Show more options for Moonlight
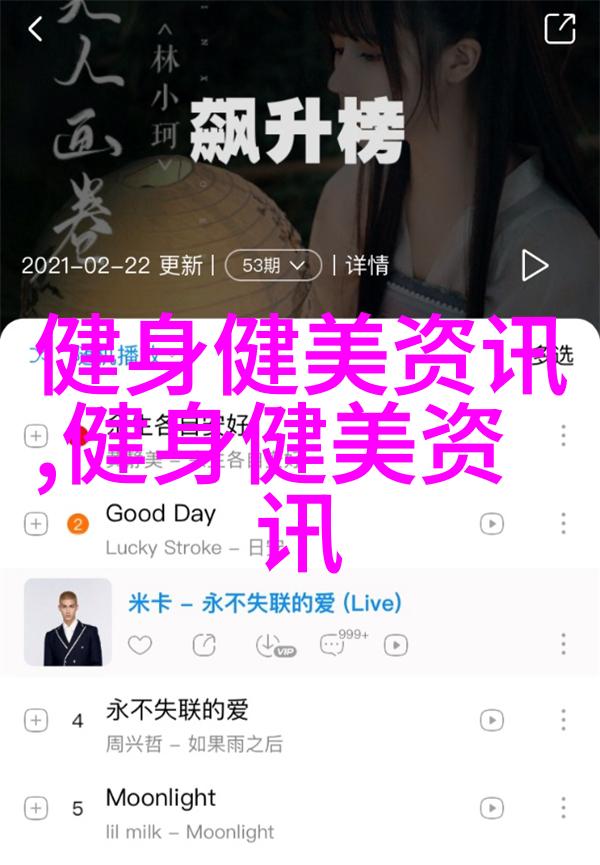The width and height of the screenshot is (600, 865). (x=563, y=806)
